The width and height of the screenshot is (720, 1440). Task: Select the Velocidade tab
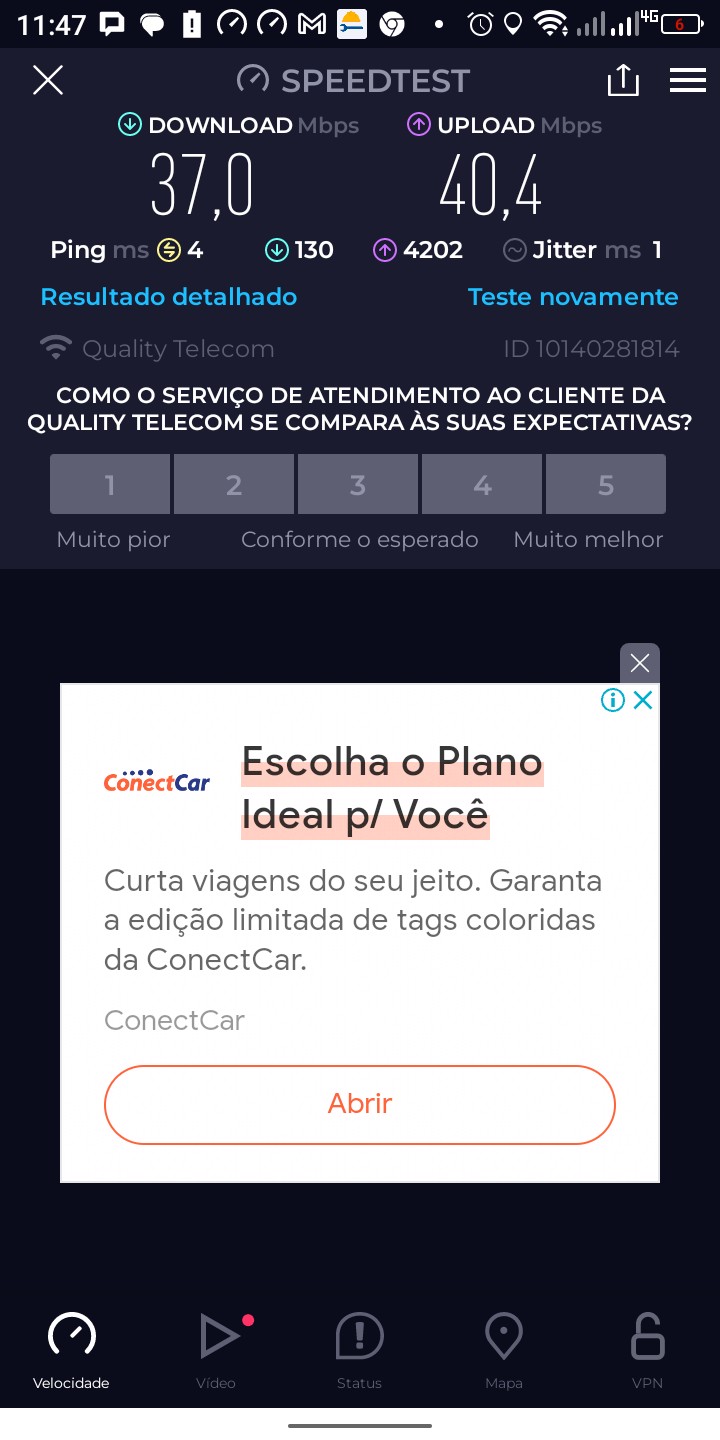(71, 1350)
